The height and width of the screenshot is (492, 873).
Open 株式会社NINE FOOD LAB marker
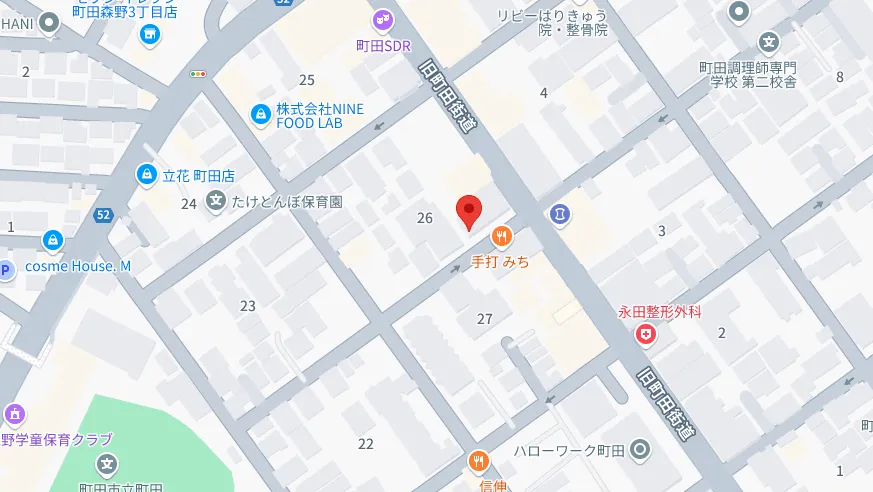pyautogui.click(x=261, y=114)
